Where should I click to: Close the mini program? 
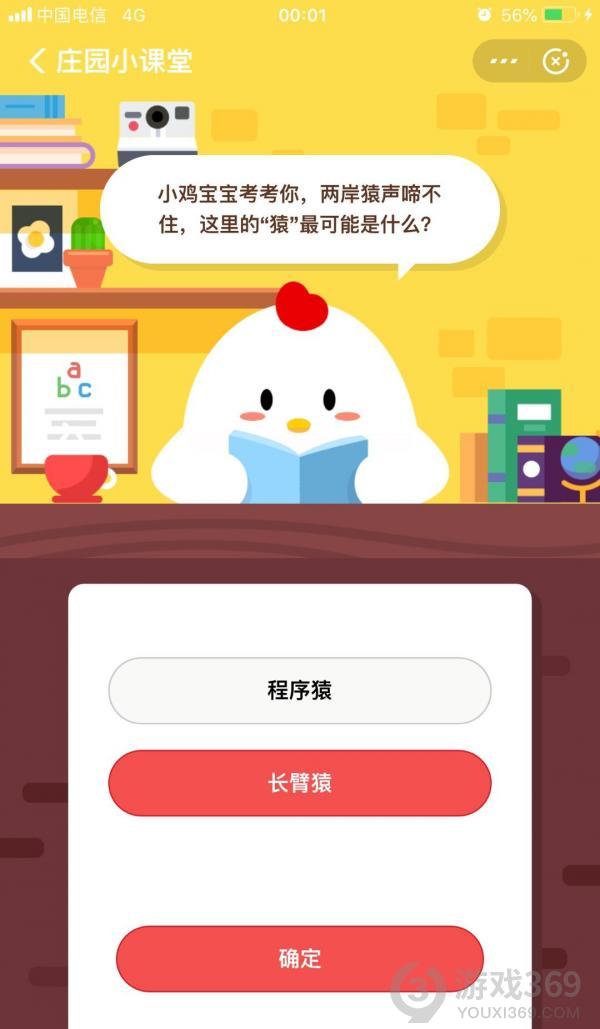pos(555,62)
